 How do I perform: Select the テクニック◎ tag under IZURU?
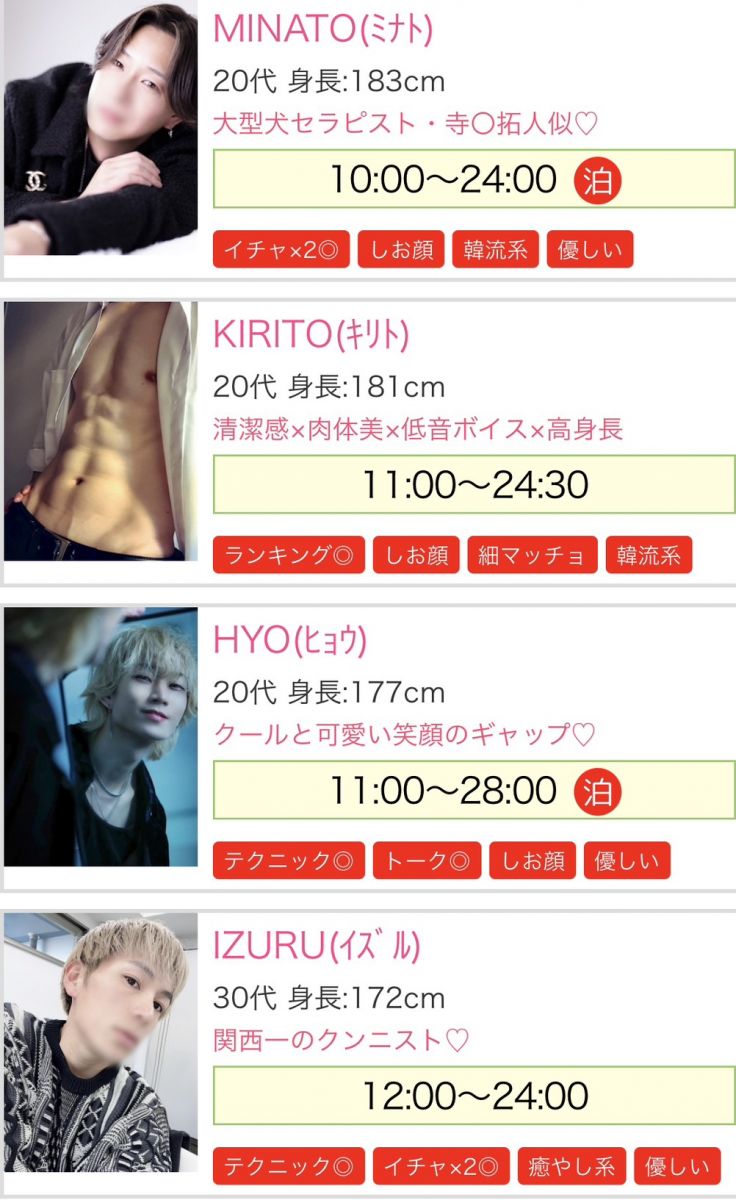(288, 1165)
